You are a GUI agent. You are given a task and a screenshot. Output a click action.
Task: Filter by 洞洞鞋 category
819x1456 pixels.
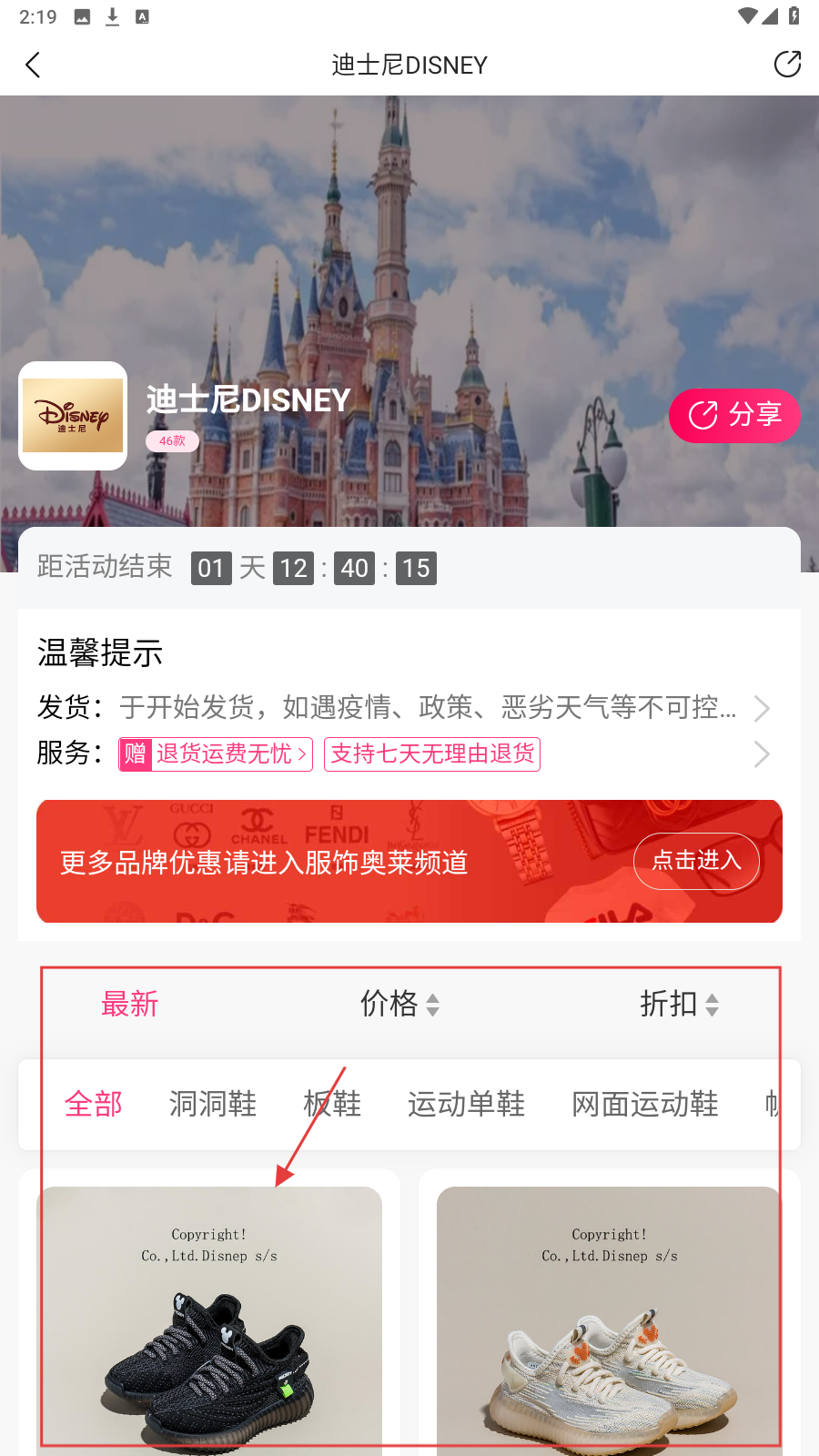coord(213,1104)
